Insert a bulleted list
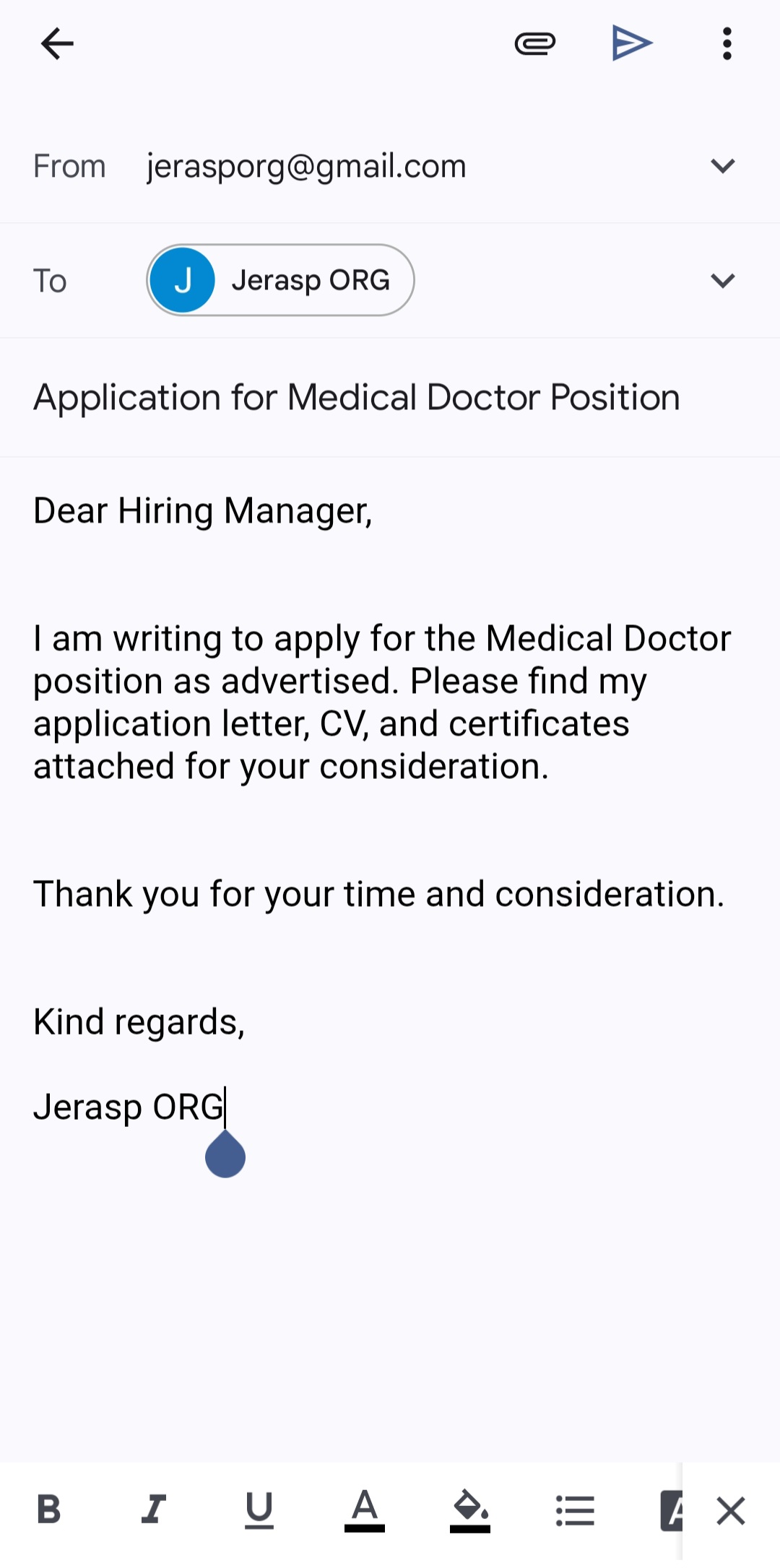This screenshot has width=780, height=1568. pos(575,1510)
